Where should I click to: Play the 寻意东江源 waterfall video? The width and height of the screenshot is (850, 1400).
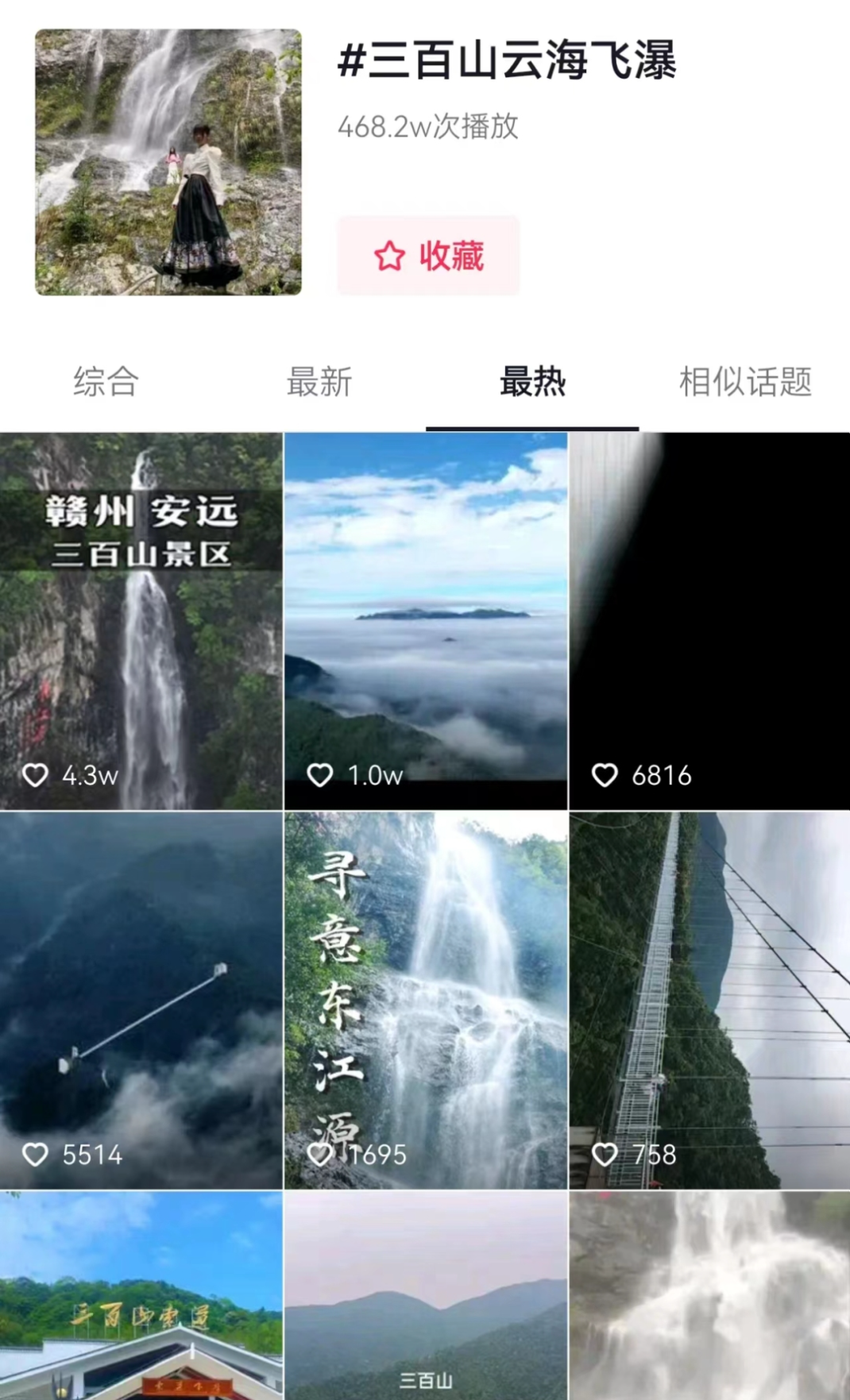[426, 1000]
